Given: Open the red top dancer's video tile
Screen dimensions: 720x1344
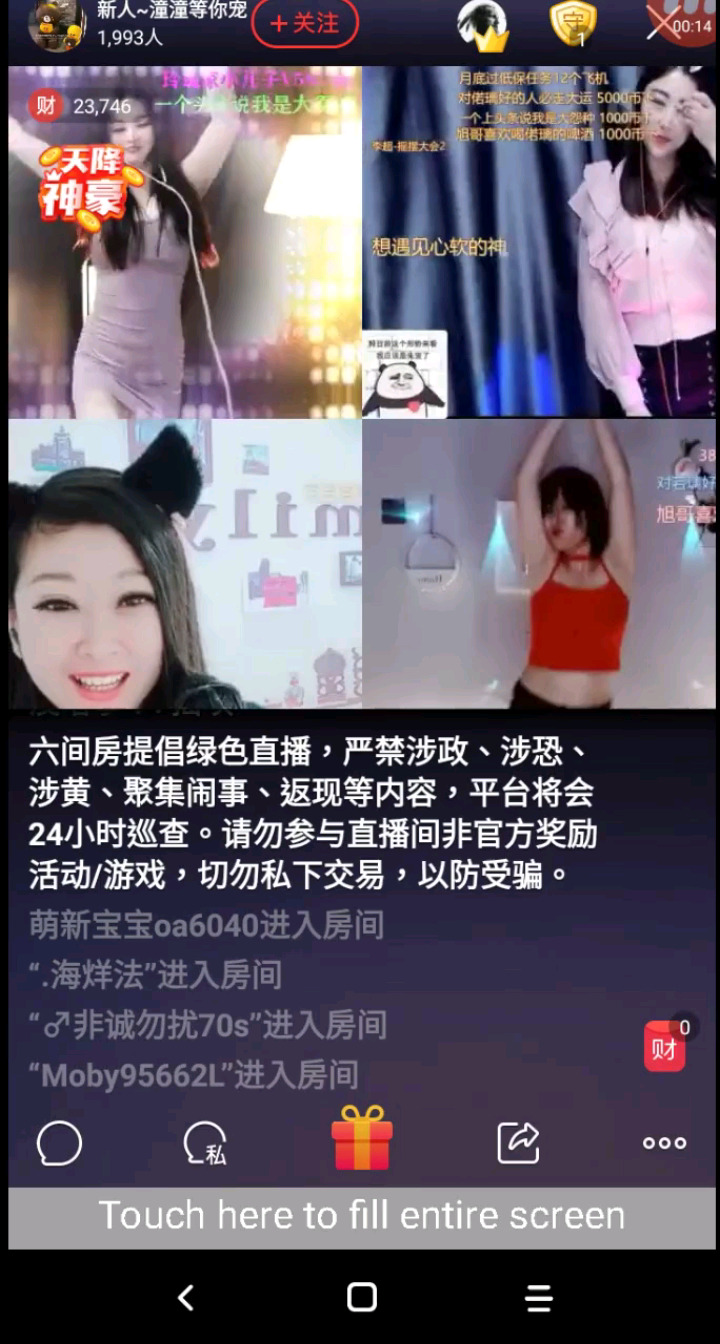Looking at the screenshot, I should [x=540, y=563].
